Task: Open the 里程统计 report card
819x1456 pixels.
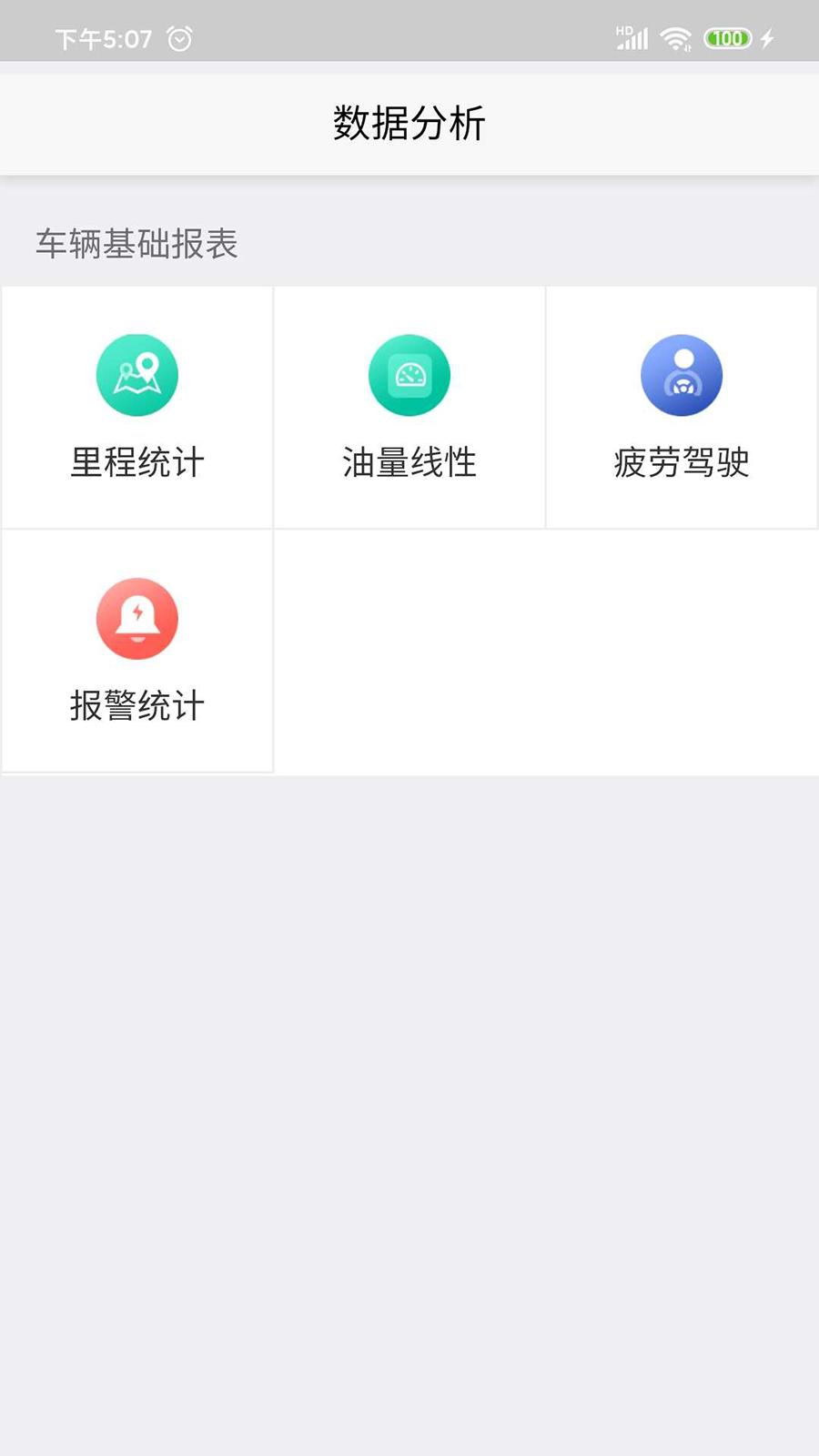Action: pos(136,407)
